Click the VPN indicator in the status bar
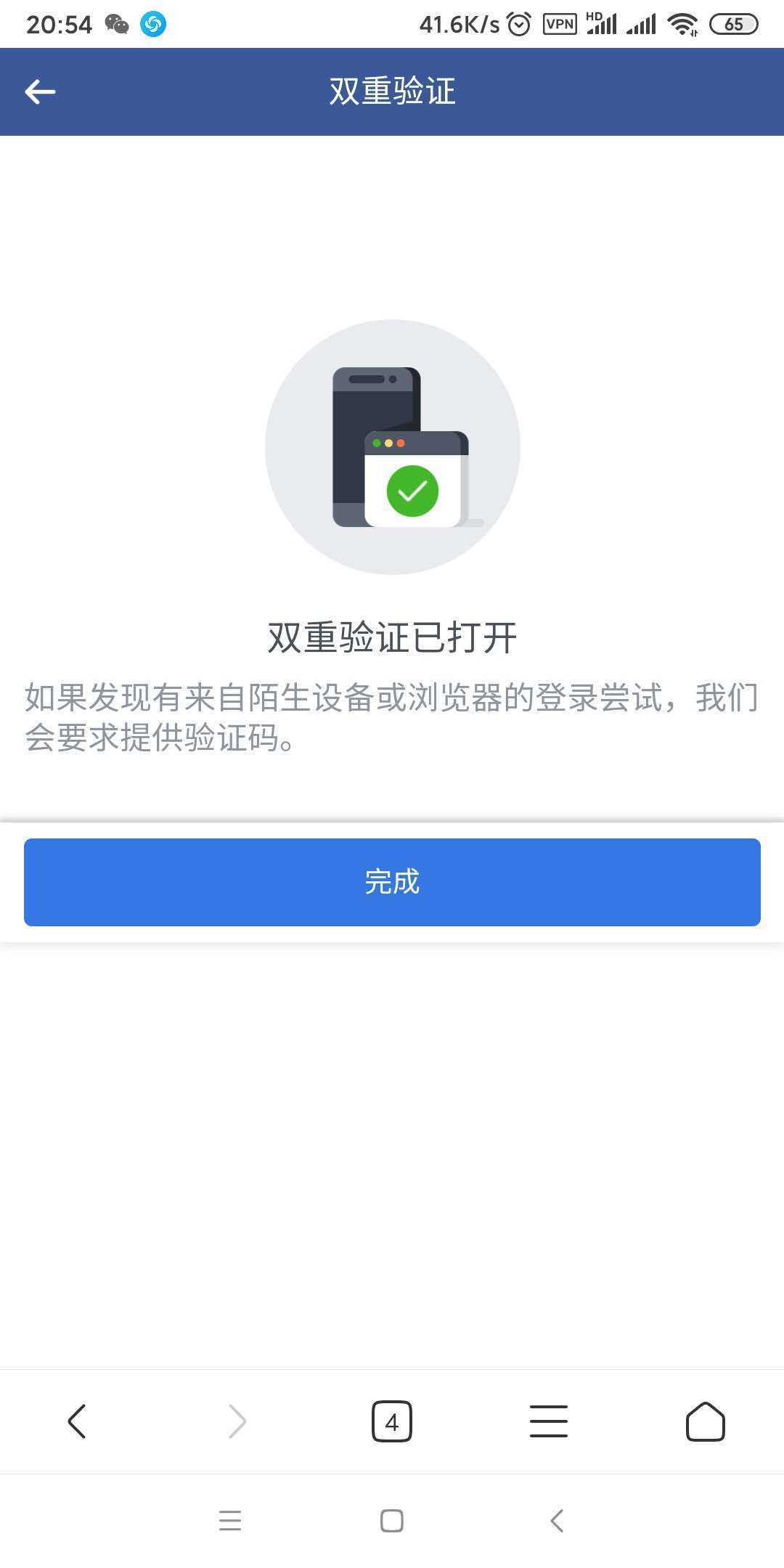 [x=558, y=24]
